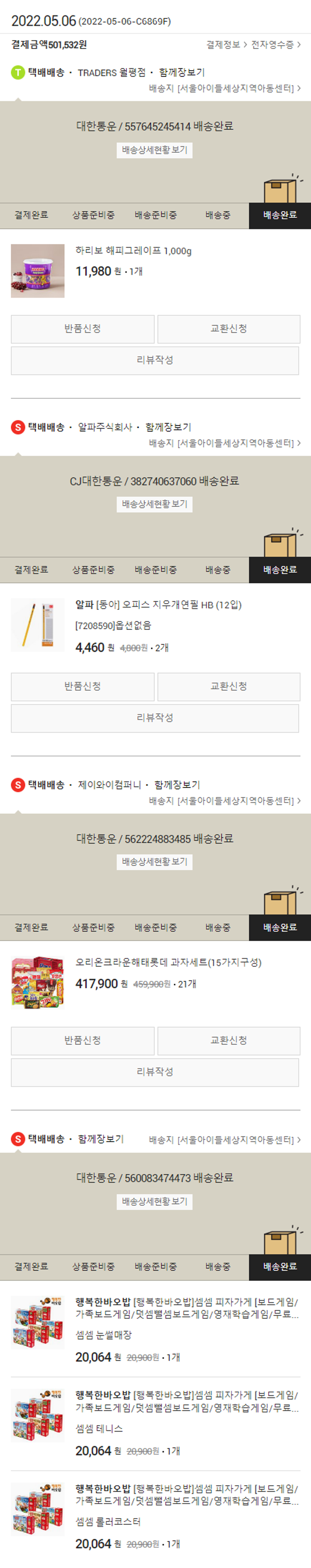This screenshot has height=1568, width=311.
Task: Open 전자영수증 electronic receipt link
Action: coord(276,44)
